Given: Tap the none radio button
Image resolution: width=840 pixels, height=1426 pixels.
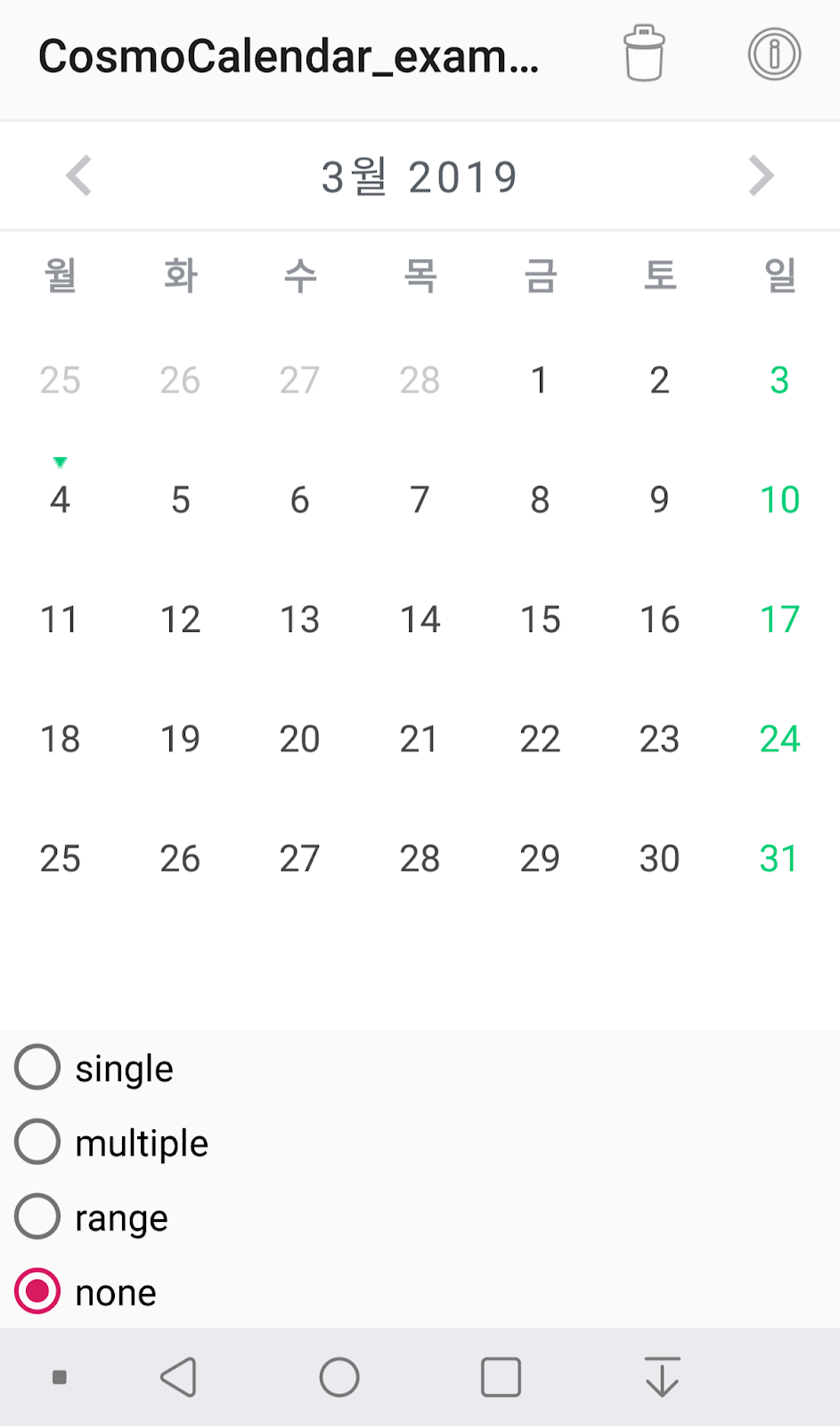Looking at the screenshot, I should coord(86,1292).
